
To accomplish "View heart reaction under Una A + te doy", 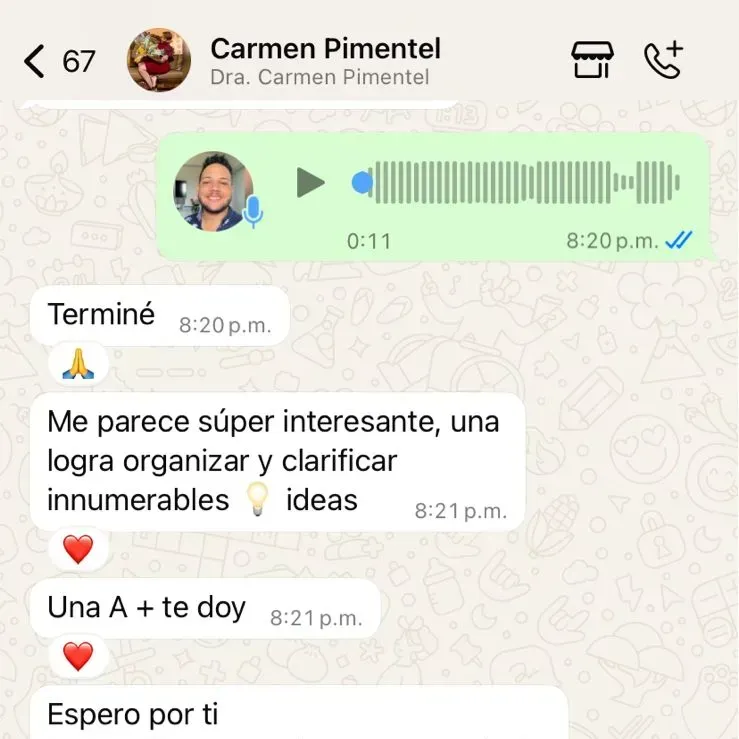I will tap(78, 657).
